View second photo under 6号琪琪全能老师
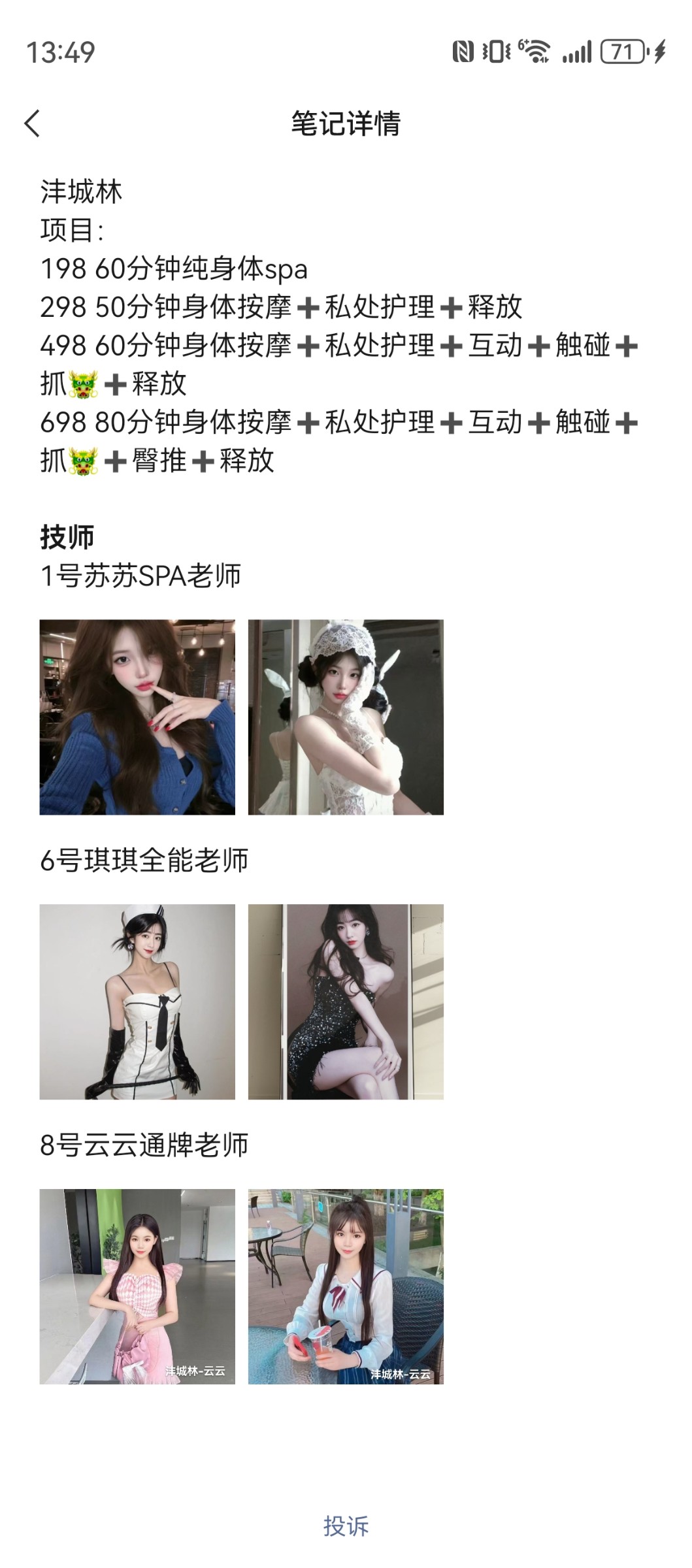Viewport: 692px width, 1568px height. click(346, 1002)
